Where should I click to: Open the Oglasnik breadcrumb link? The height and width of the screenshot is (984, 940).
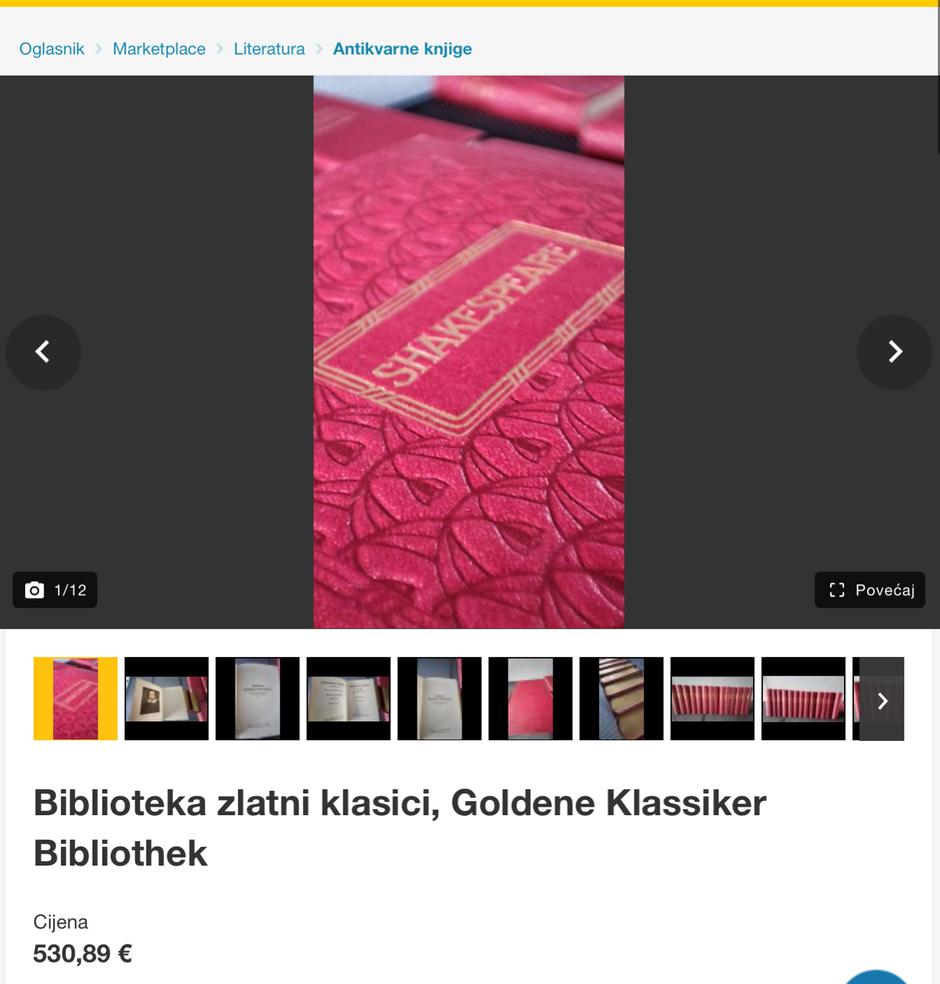click(51, 49)
